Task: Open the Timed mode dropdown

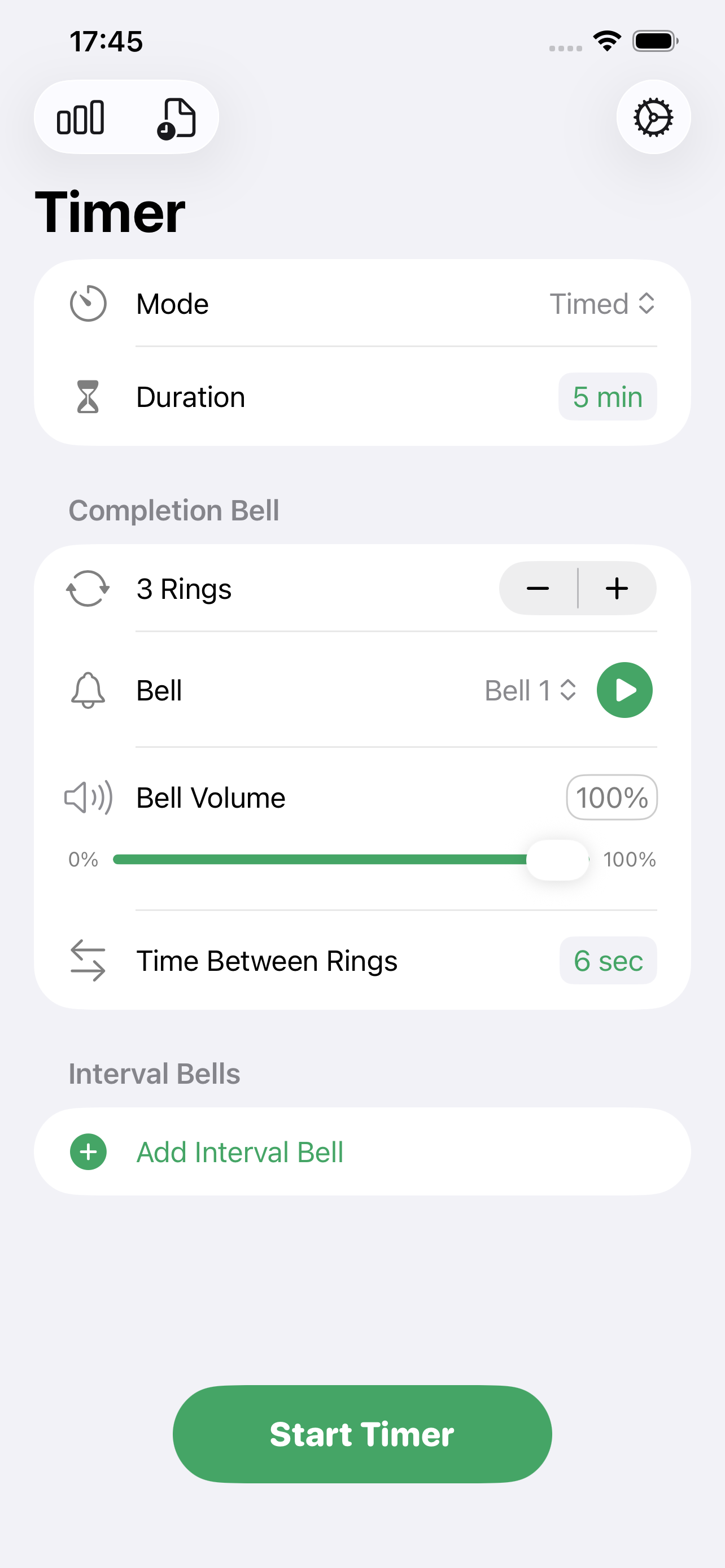Action: click(x=603, y=303)
